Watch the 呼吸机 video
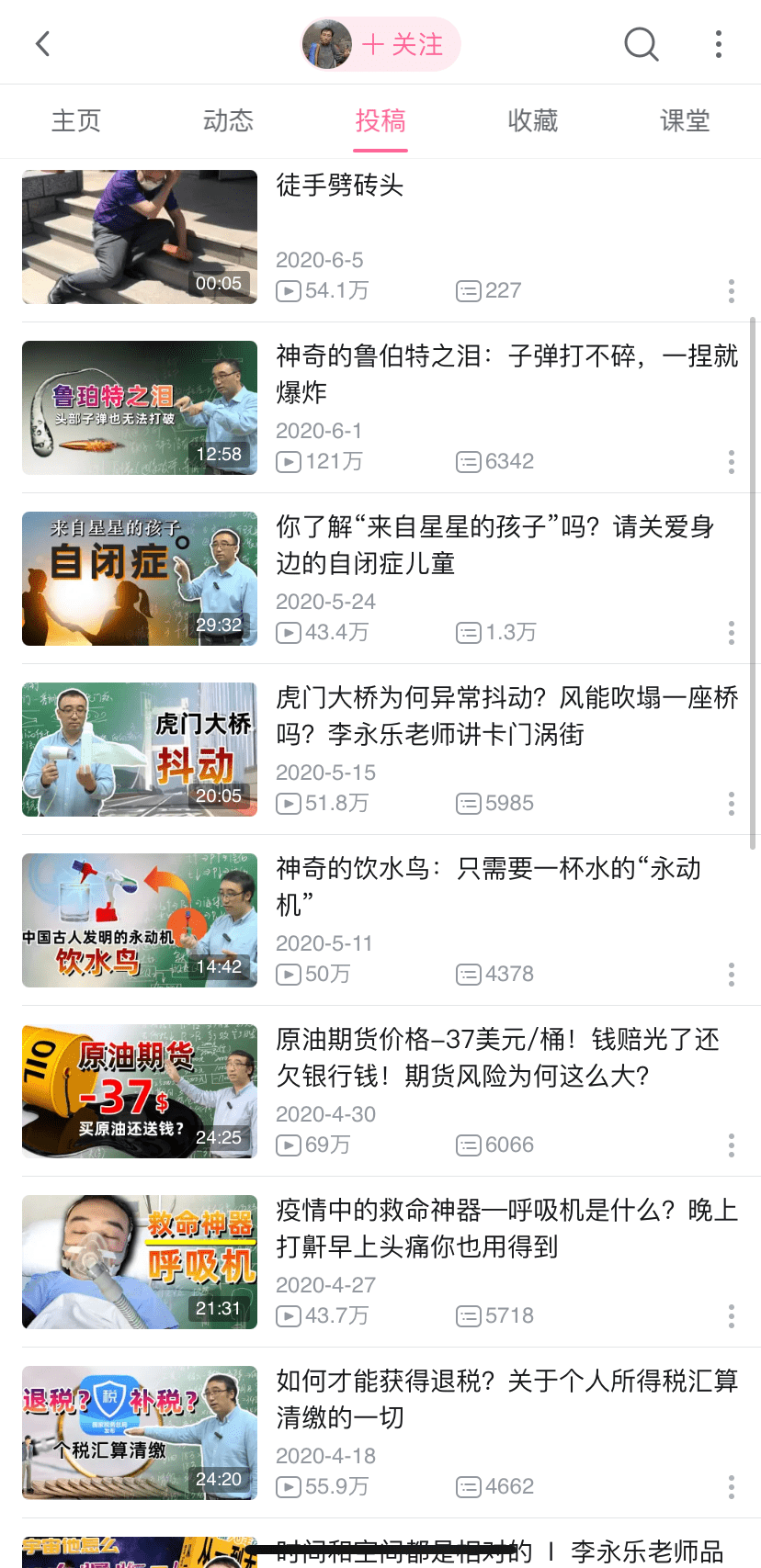 (140, 1262)
